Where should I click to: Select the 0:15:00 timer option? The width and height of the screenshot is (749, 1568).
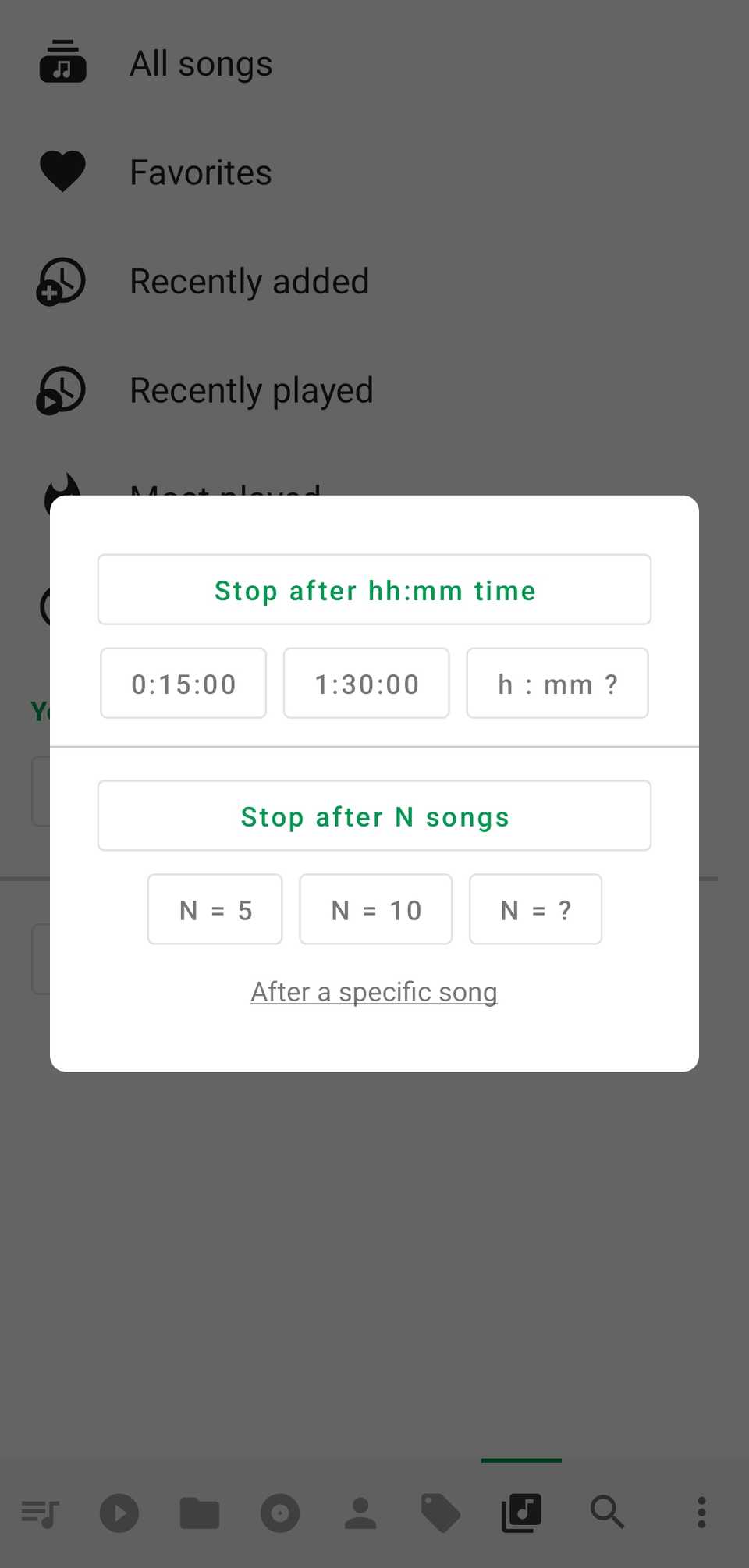pos(183,684)
